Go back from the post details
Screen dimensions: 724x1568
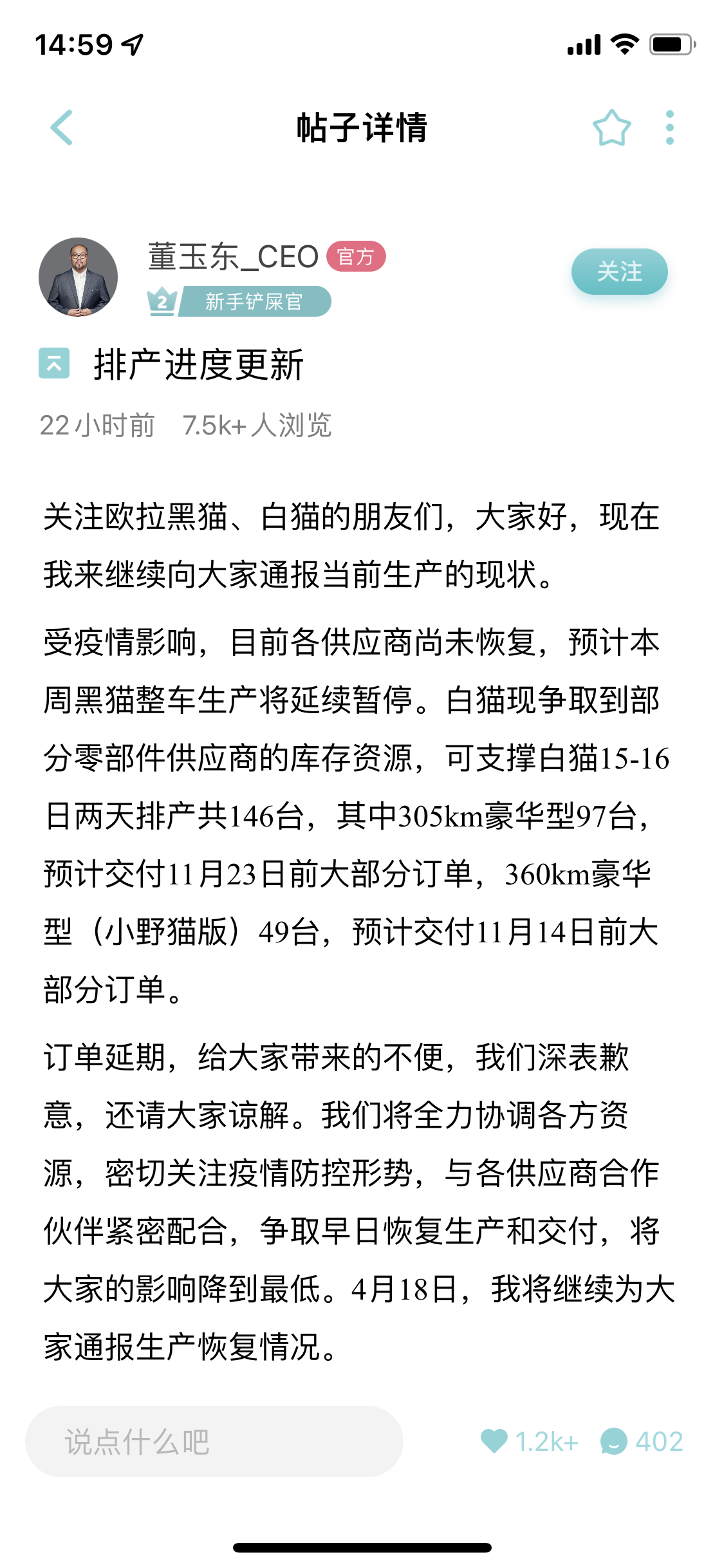[62, 127]
